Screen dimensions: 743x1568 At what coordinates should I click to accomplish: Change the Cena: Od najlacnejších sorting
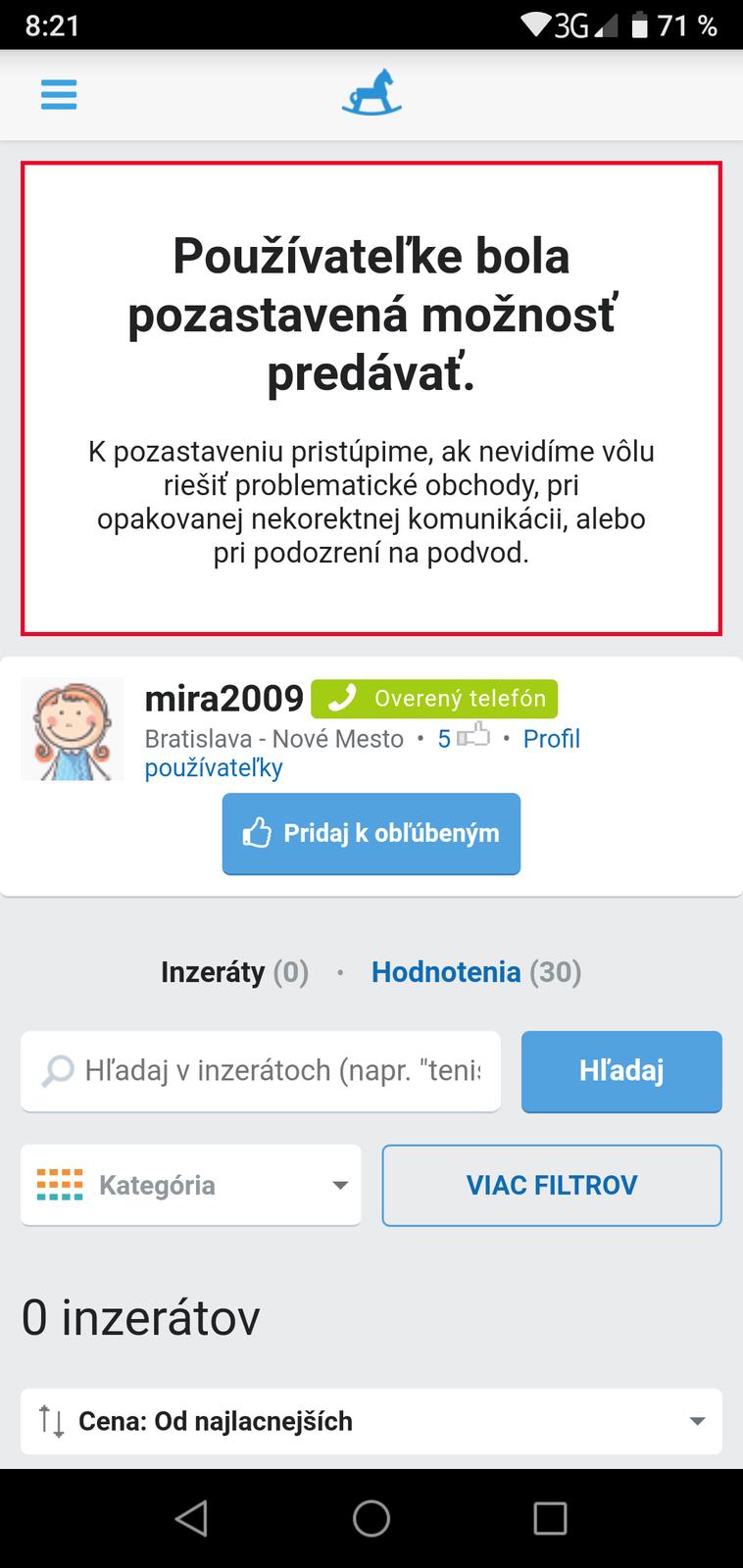pos(371,1421)
